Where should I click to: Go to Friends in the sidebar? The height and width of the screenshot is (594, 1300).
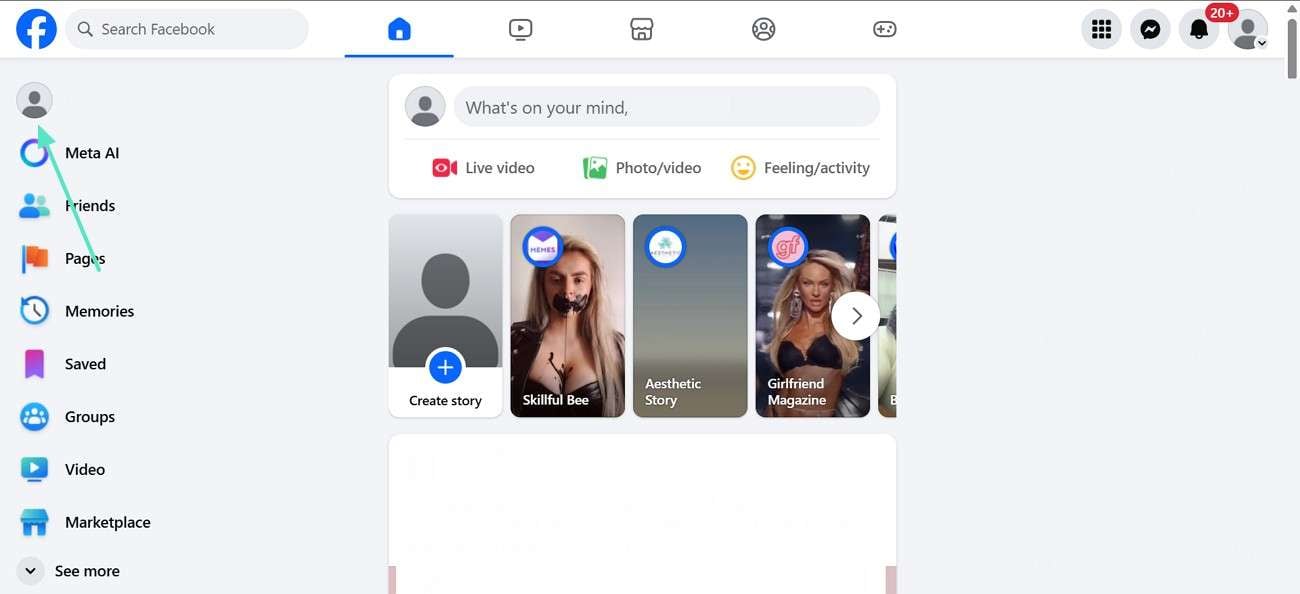click(x=89, y=206)
